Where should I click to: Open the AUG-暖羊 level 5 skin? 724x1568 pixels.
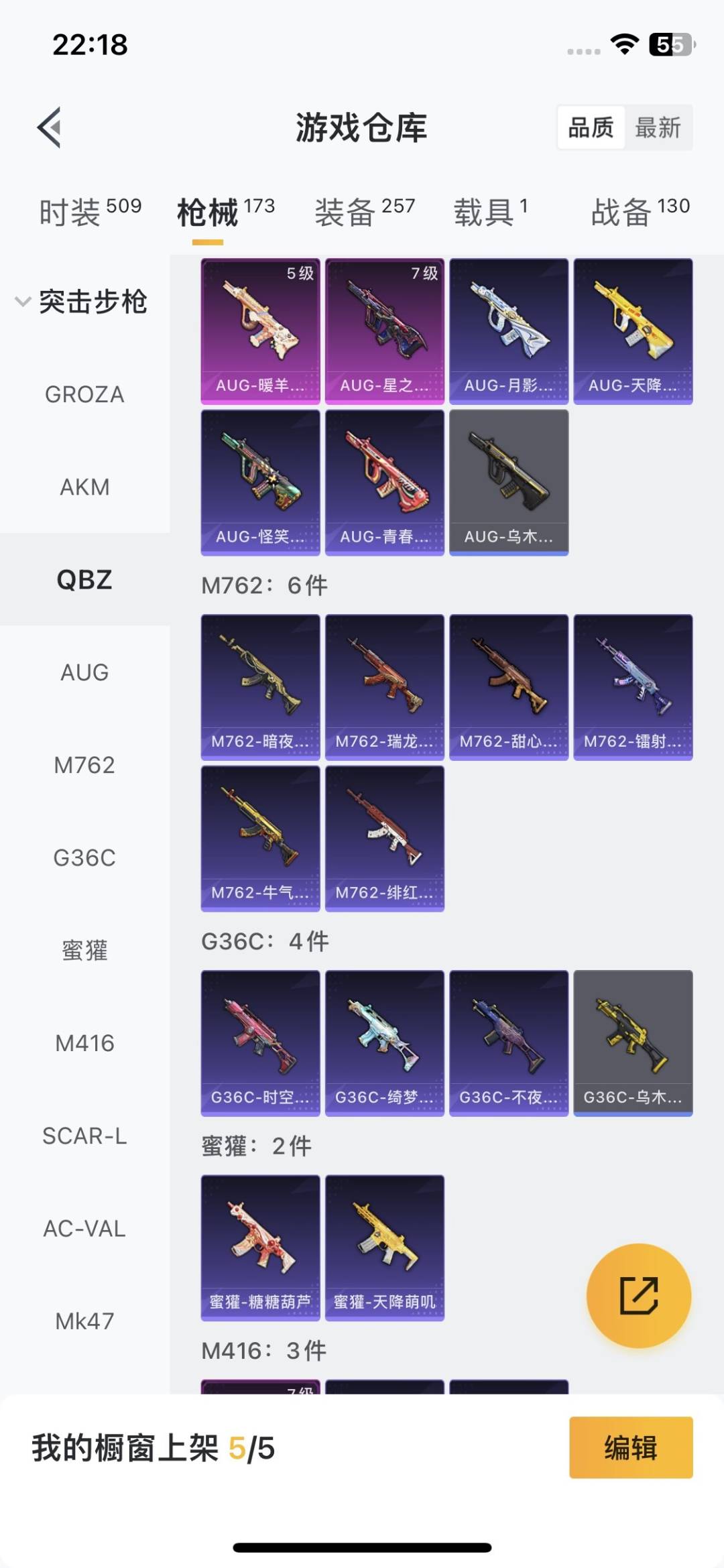(260, 331)
